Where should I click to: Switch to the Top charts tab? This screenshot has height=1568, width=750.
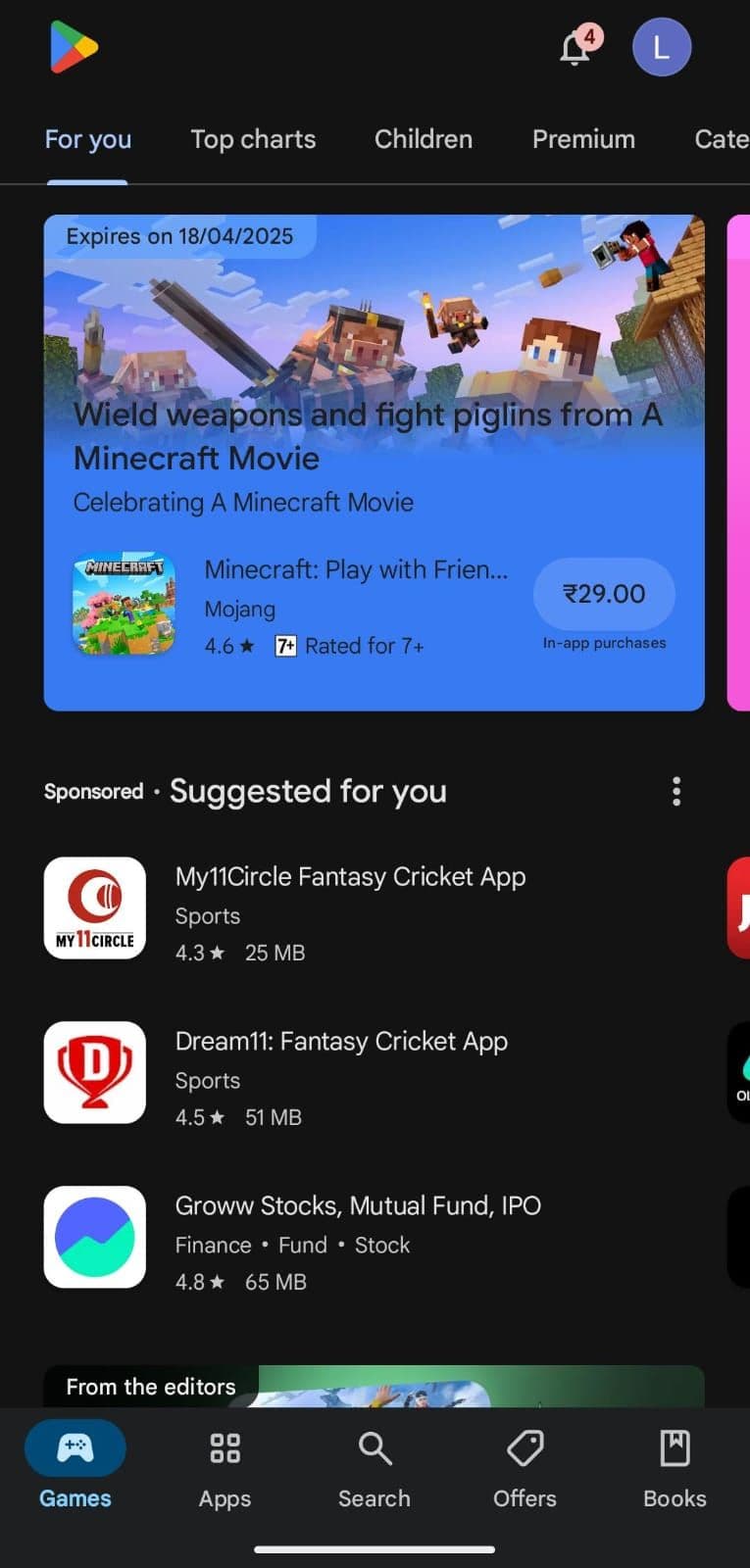(x=253, y=139)
